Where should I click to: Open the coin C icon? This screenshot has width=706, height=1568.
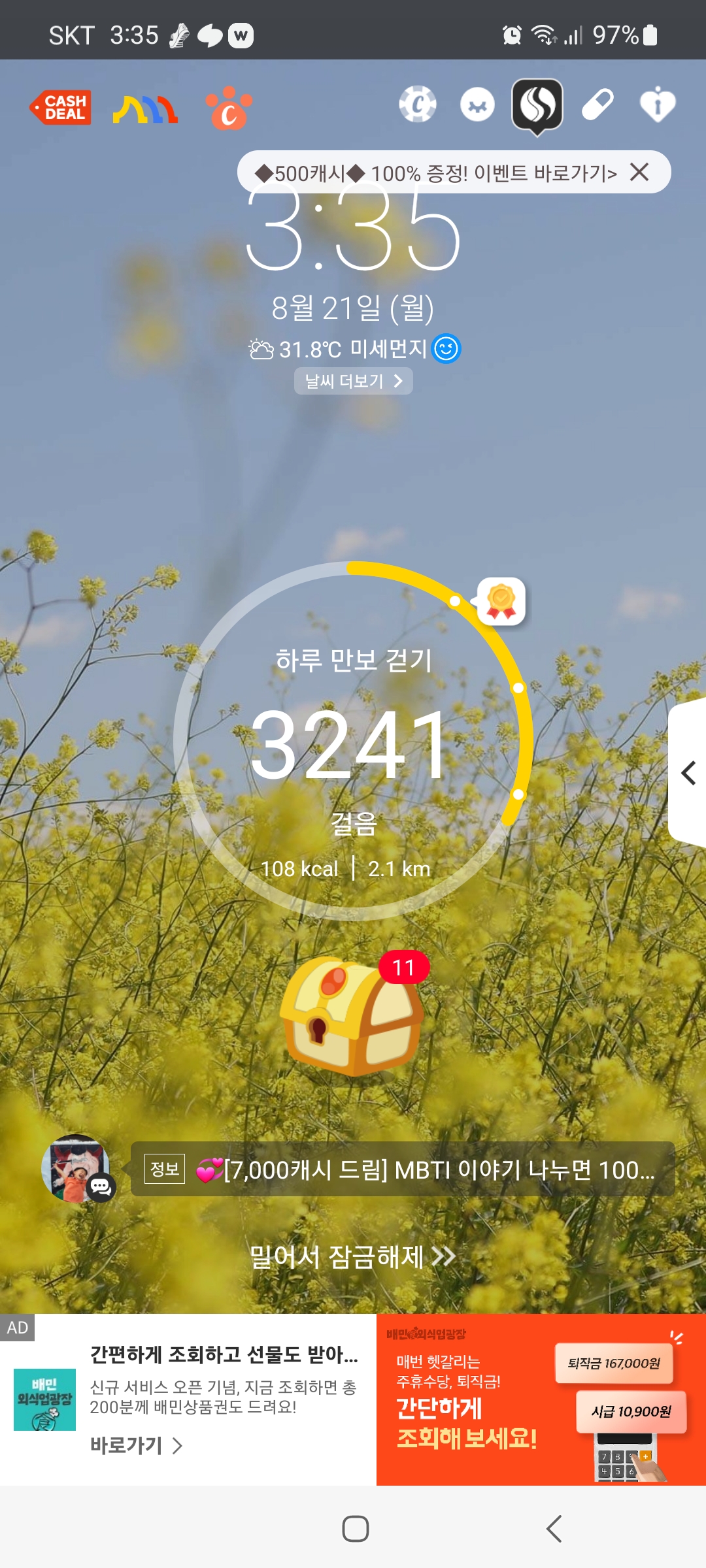[x=418, y=105]
